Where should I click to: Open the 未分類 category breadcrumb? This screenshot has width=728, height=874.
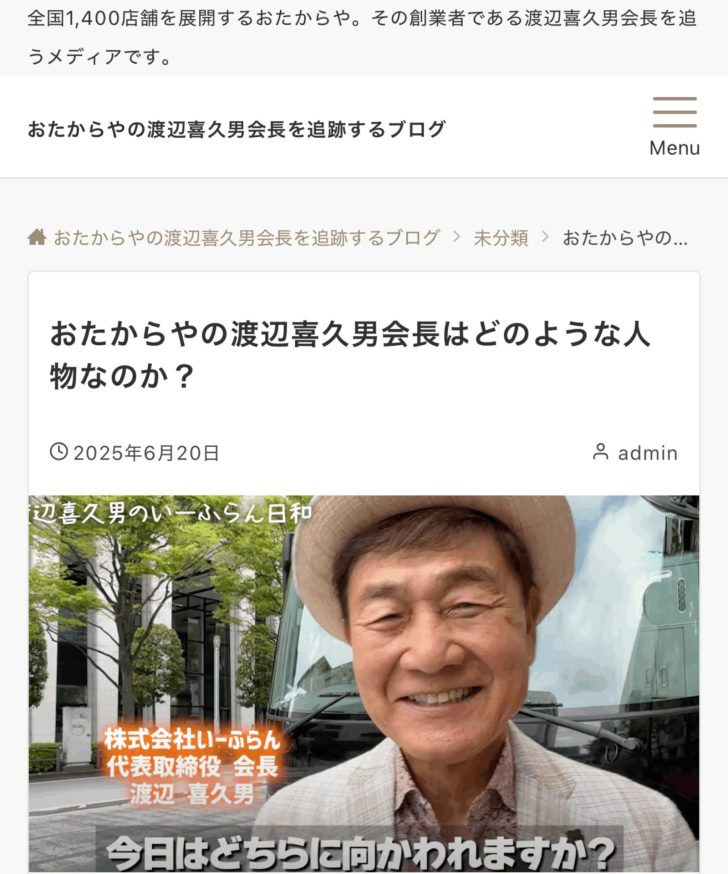(x=500, y=238)
